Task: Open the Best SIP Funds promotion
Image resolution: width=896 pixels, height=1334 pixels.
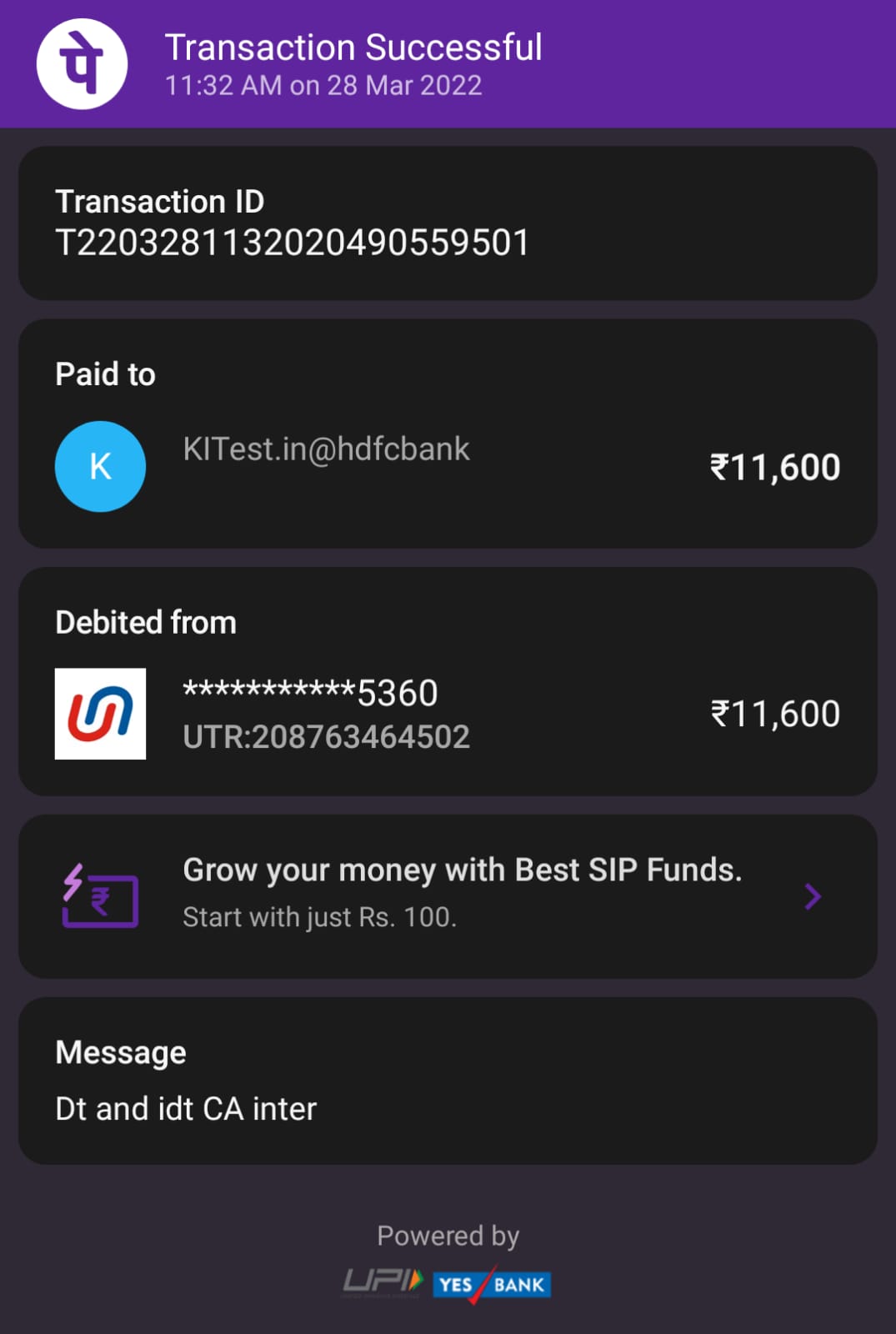Action: 448,895
